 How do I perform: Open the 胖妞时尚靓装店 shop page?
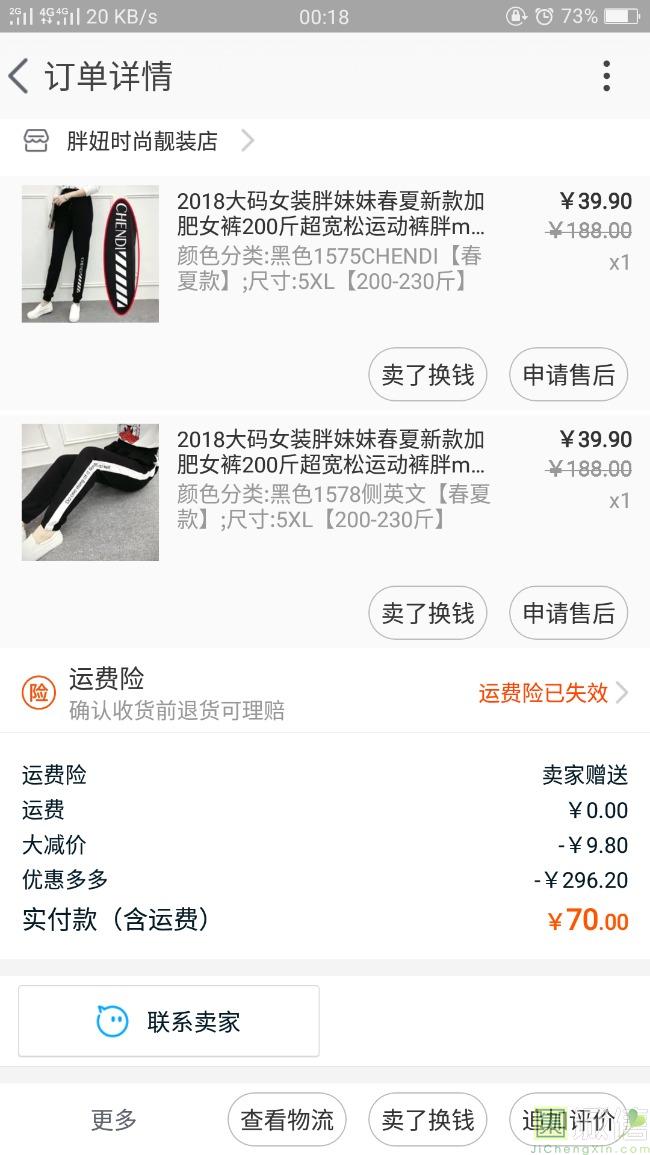[x=142, y=141]
